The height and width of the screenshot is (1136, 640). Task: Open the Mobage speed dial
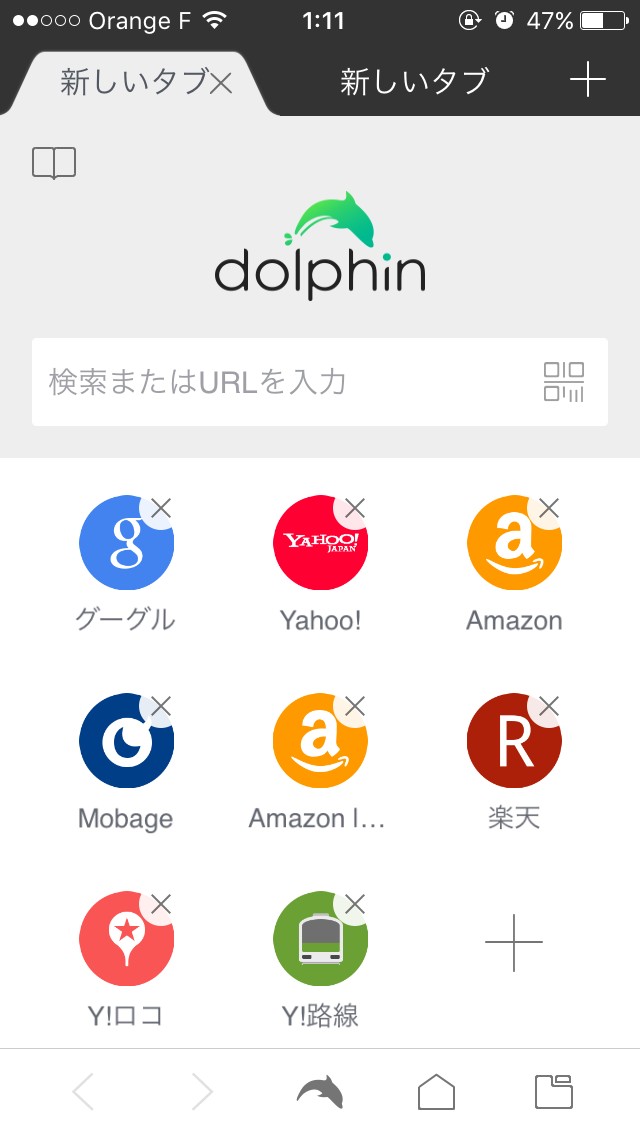(126, 741)
